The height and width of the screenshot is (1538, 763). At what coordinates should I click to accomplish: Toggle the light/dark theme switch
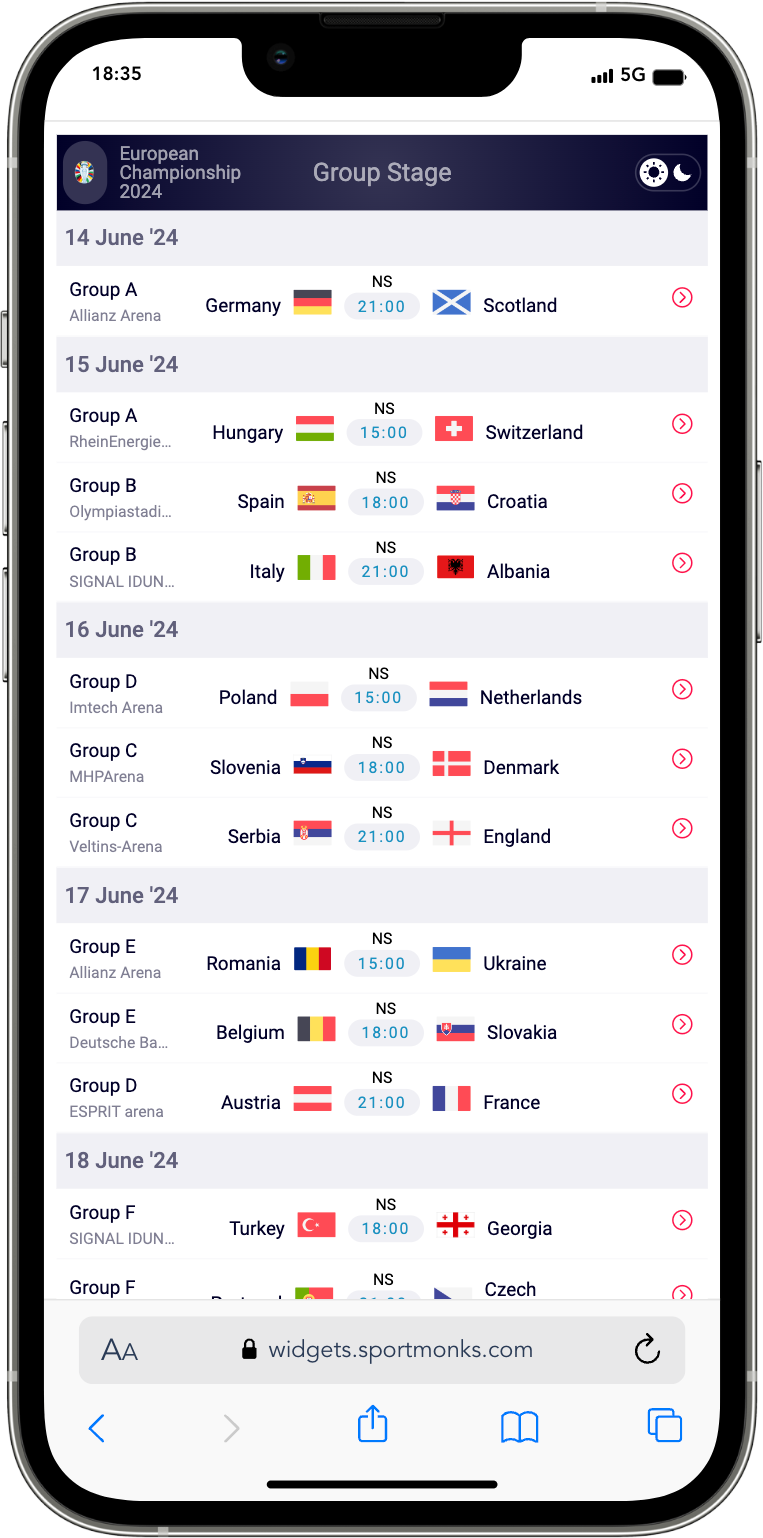[x=668, y=173]
